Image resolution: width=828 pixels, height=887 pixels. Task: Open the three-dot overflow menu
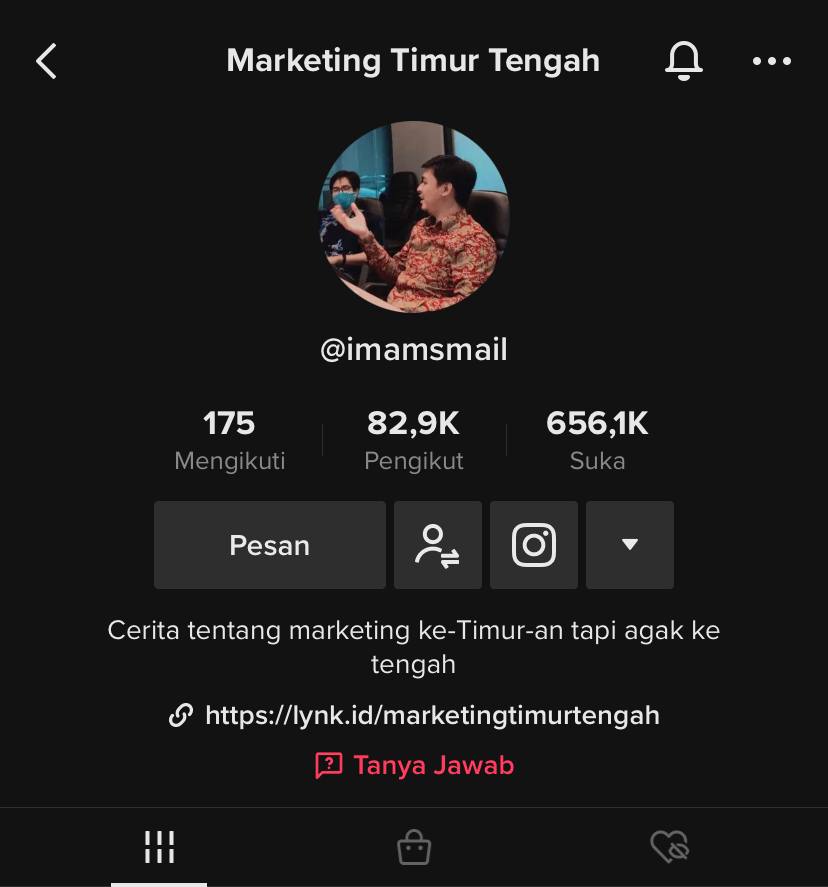tap(771, 61)
